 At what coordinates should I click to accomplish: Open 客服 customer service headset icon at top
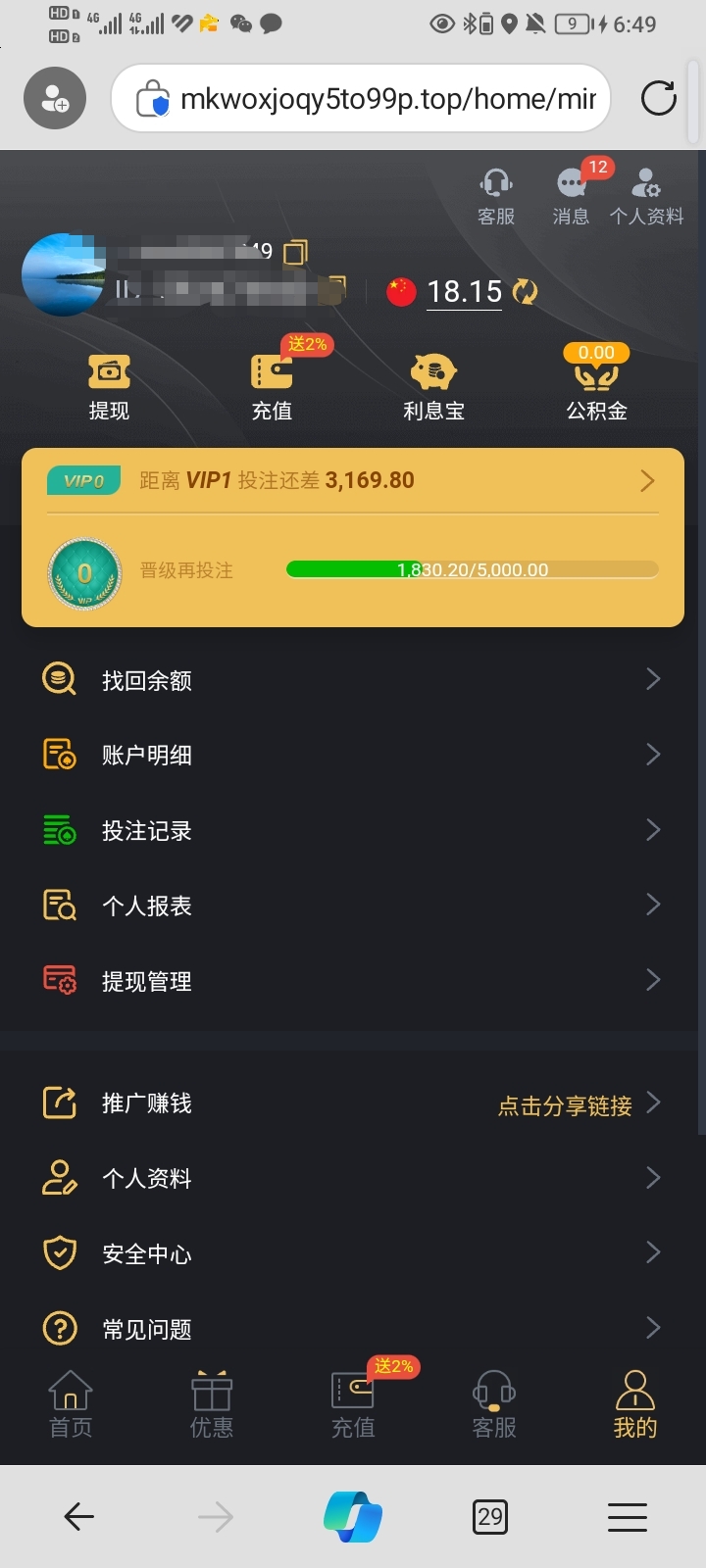coord(496,196)
